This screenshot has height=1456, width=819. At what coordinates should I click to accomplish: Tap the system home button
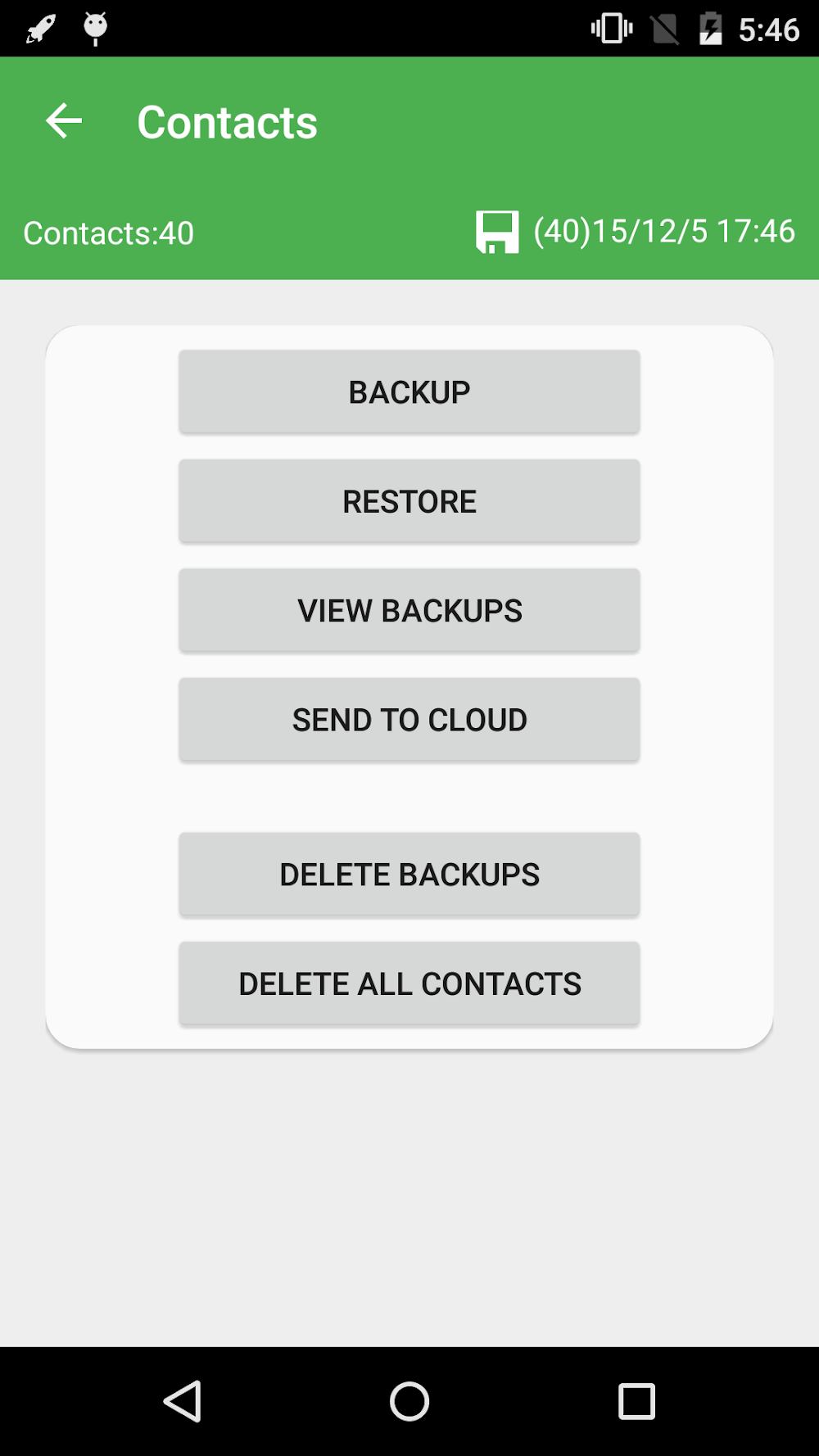pos(409,1401)
